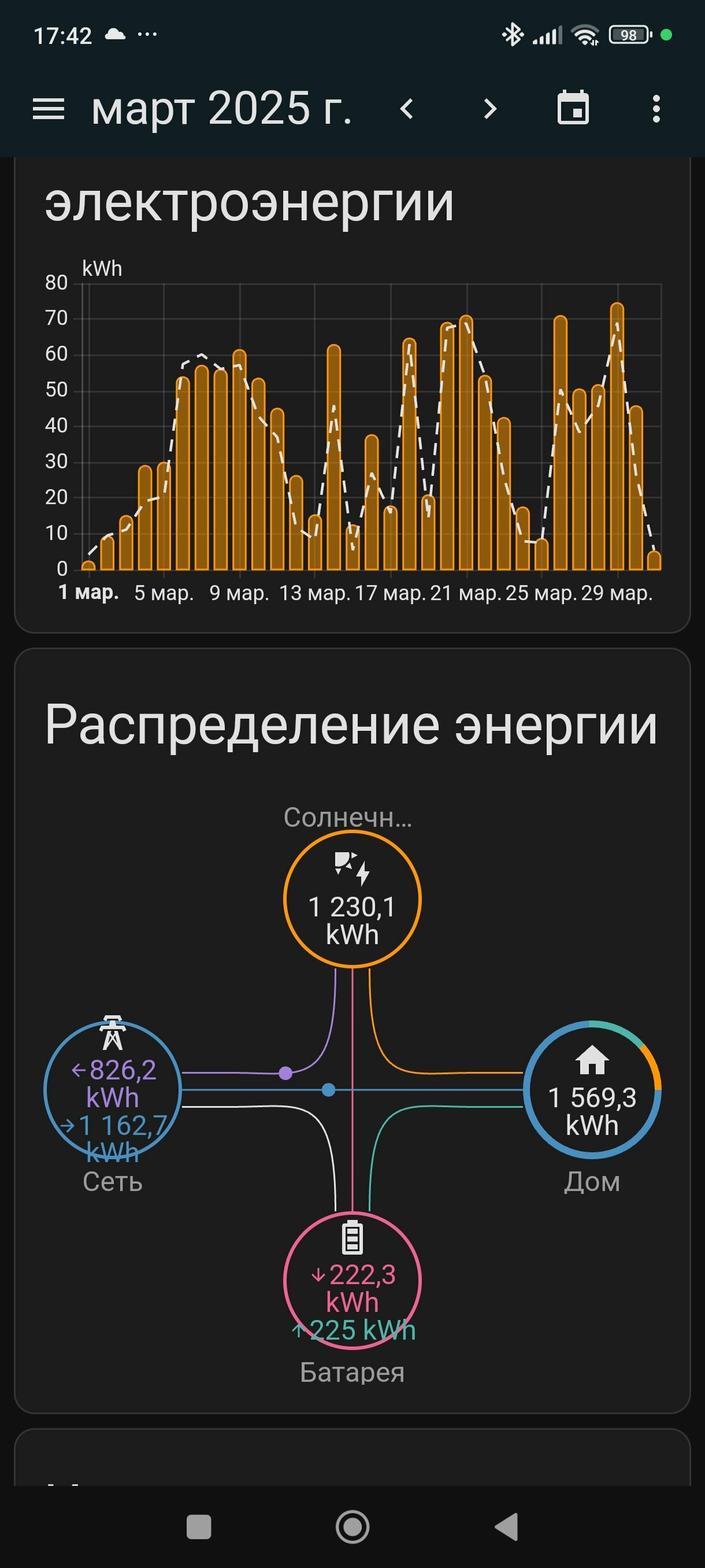Tap the system back button
Image resolution: width=705 pixels, height=1568 pixels.
(x=506, y=1526)
